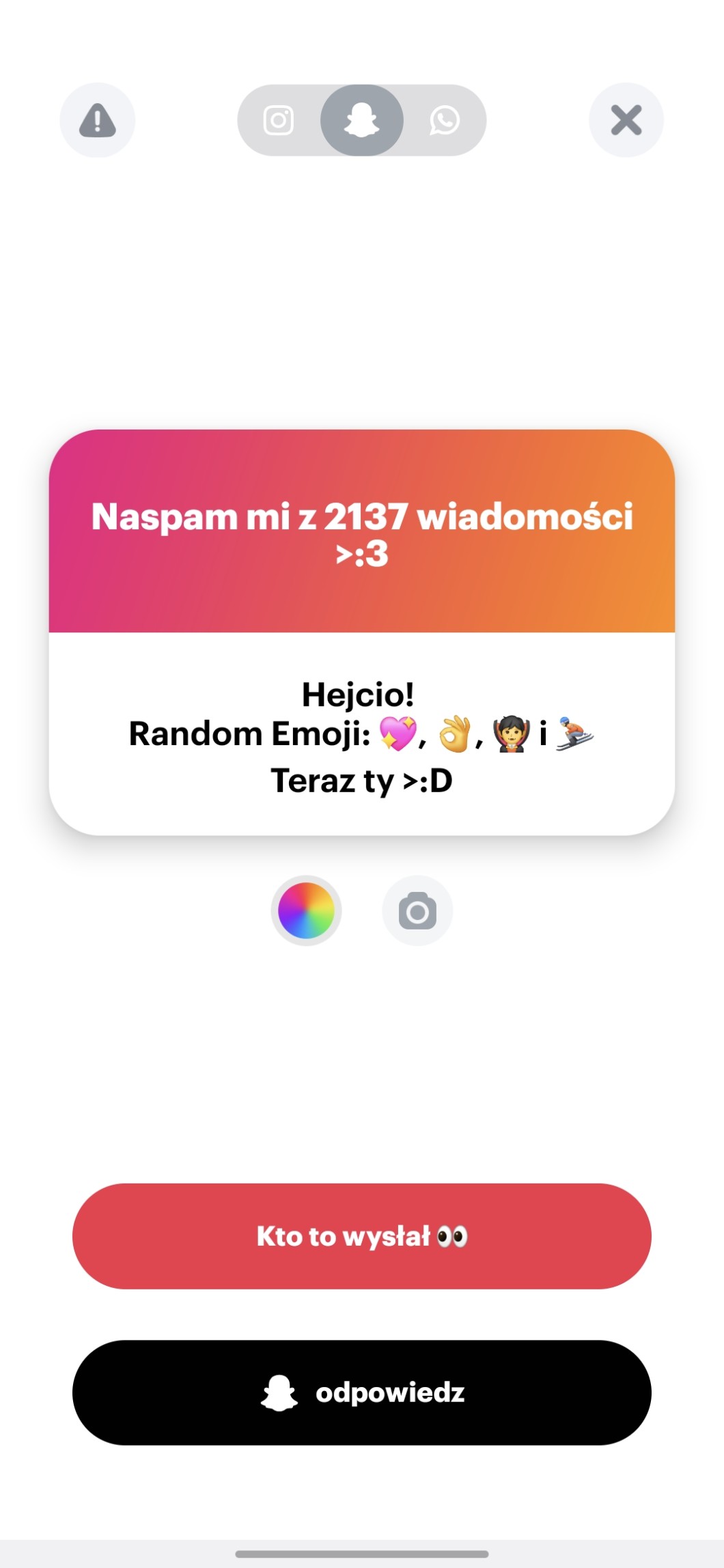Open the rainbow color wheel picker
724x1568 pixels.
306,911
